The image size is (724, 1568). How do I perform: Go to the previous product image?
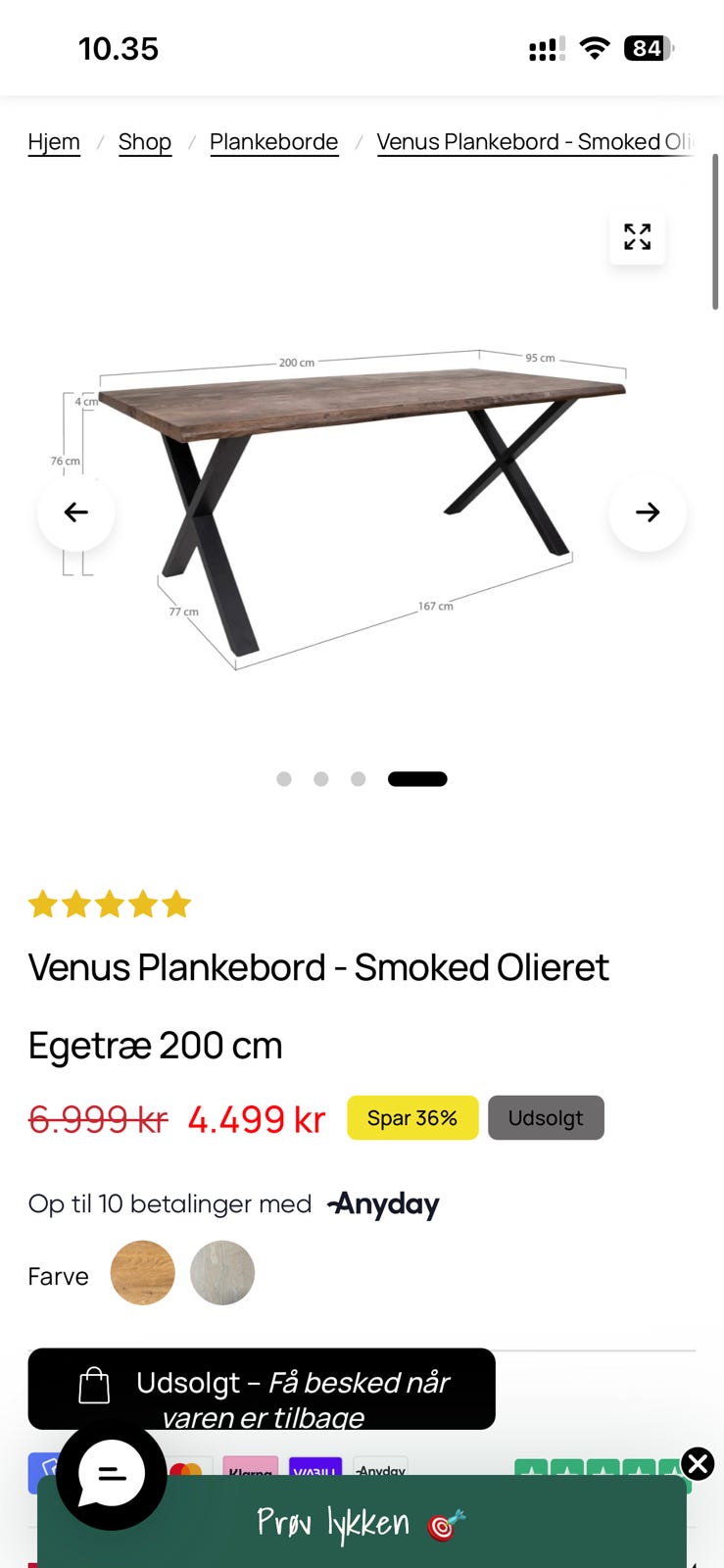[x=76, y=513]
